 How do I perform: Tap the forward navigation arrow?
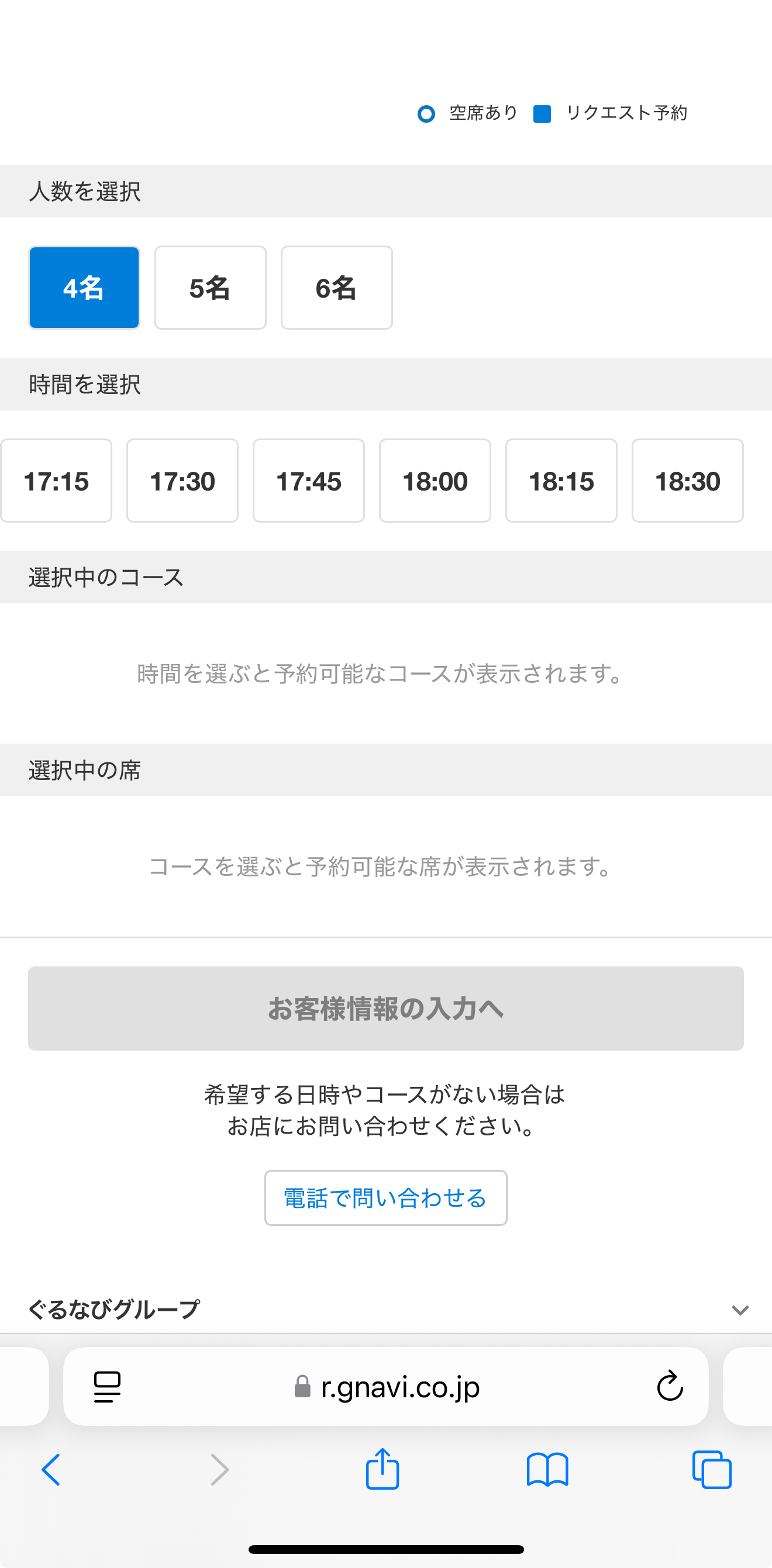click(x=219, y=1470)
